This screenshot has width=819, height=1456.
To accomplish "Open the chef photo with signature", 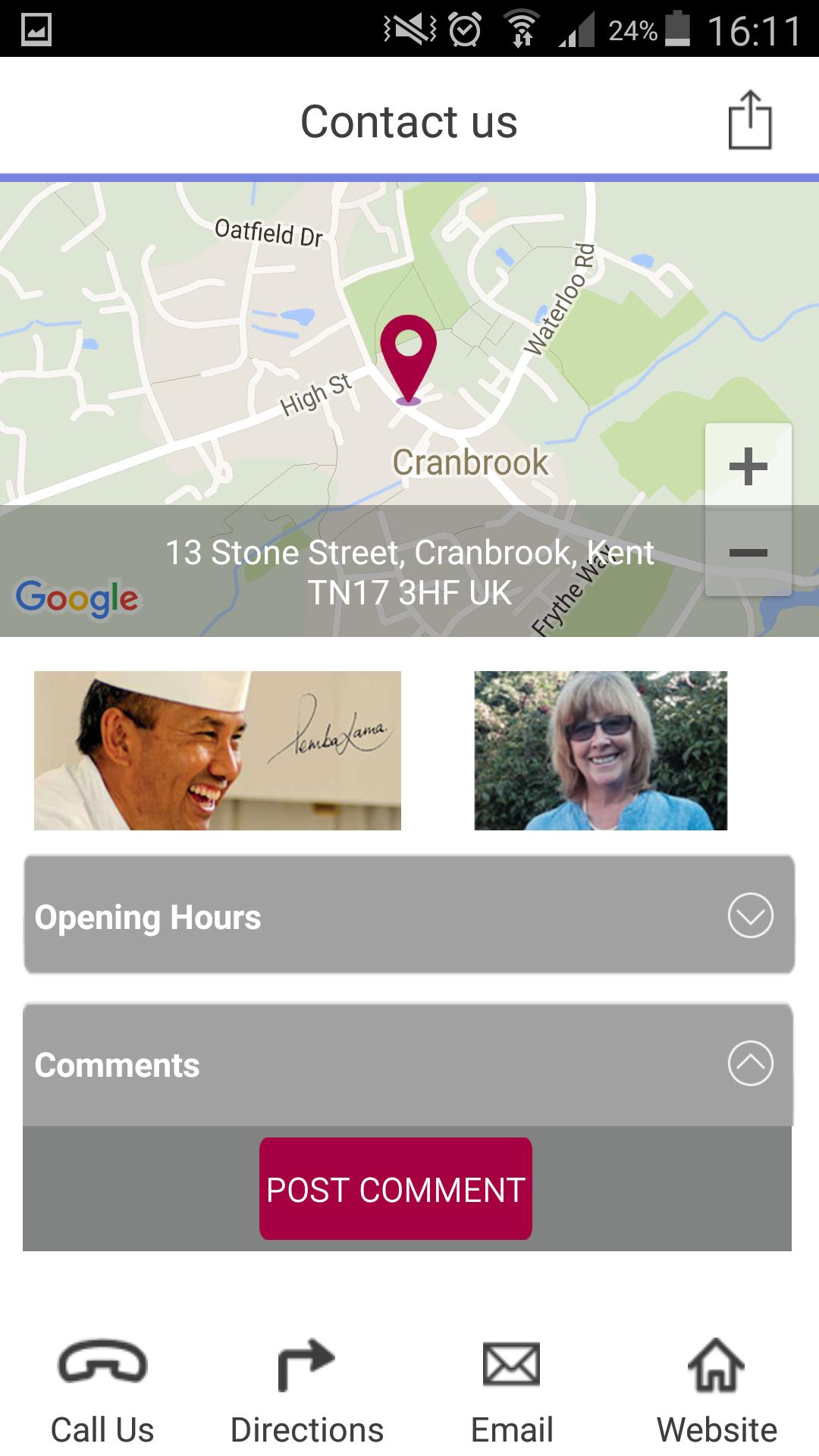I will (218, 750).
